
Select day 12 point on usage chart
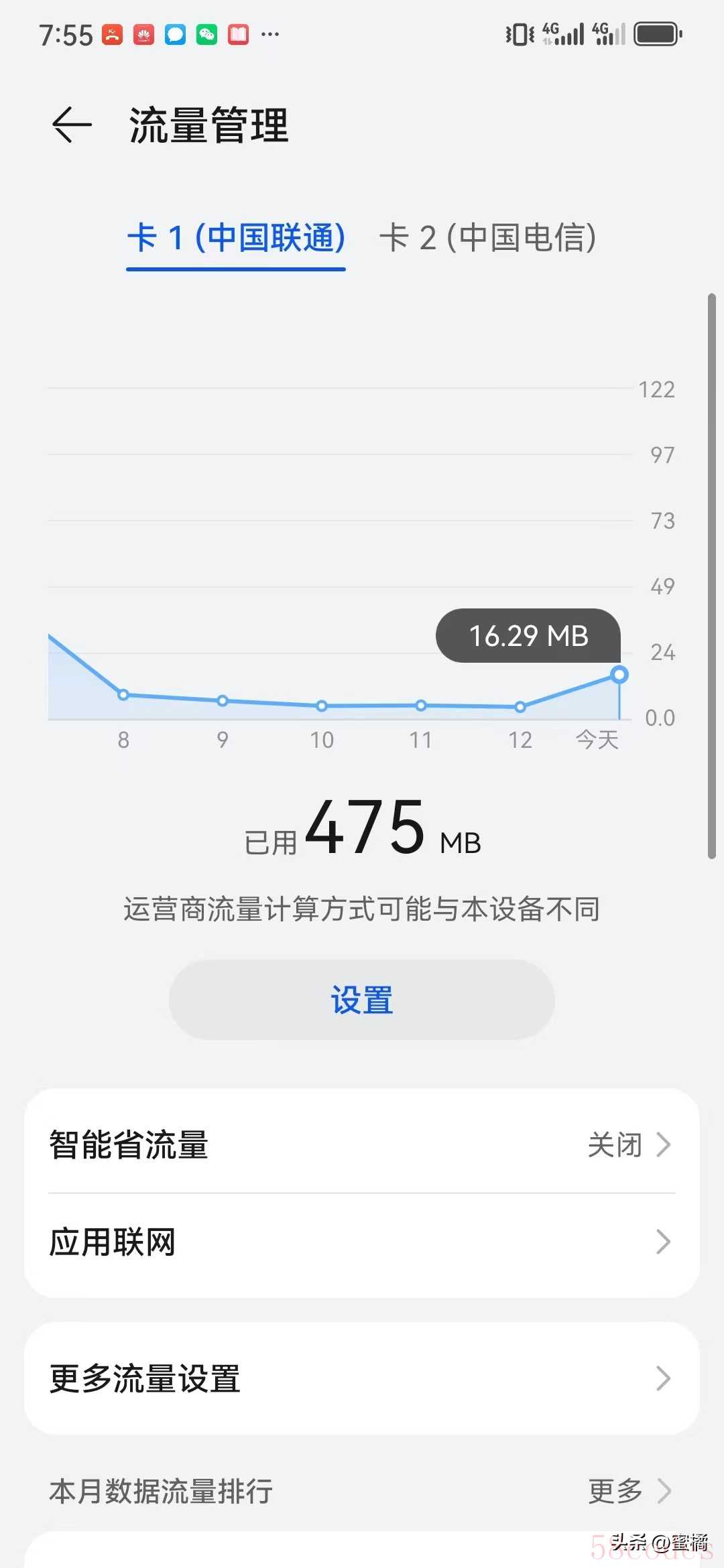coord(520,706)
